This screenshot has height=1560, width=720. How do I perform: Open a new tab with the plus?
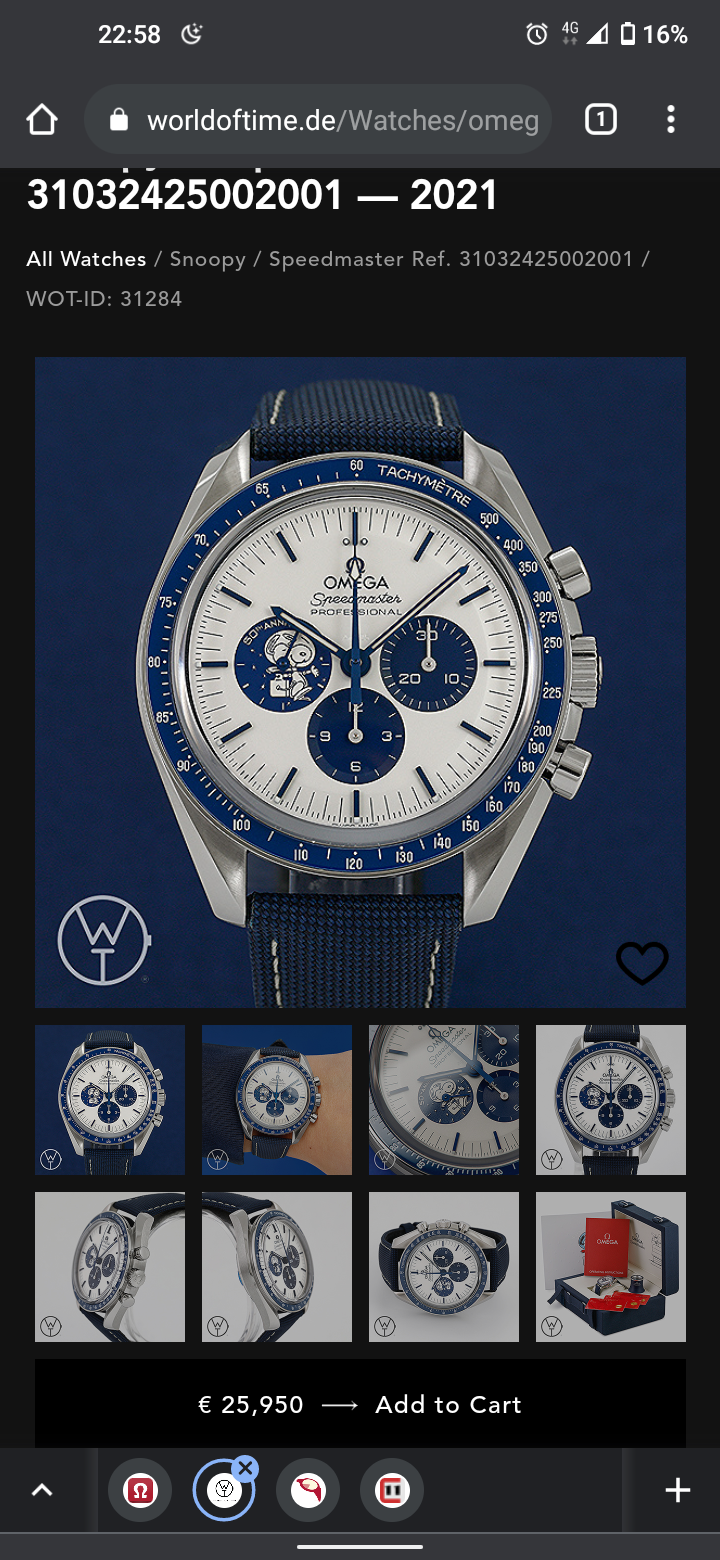click(678, 1490)
